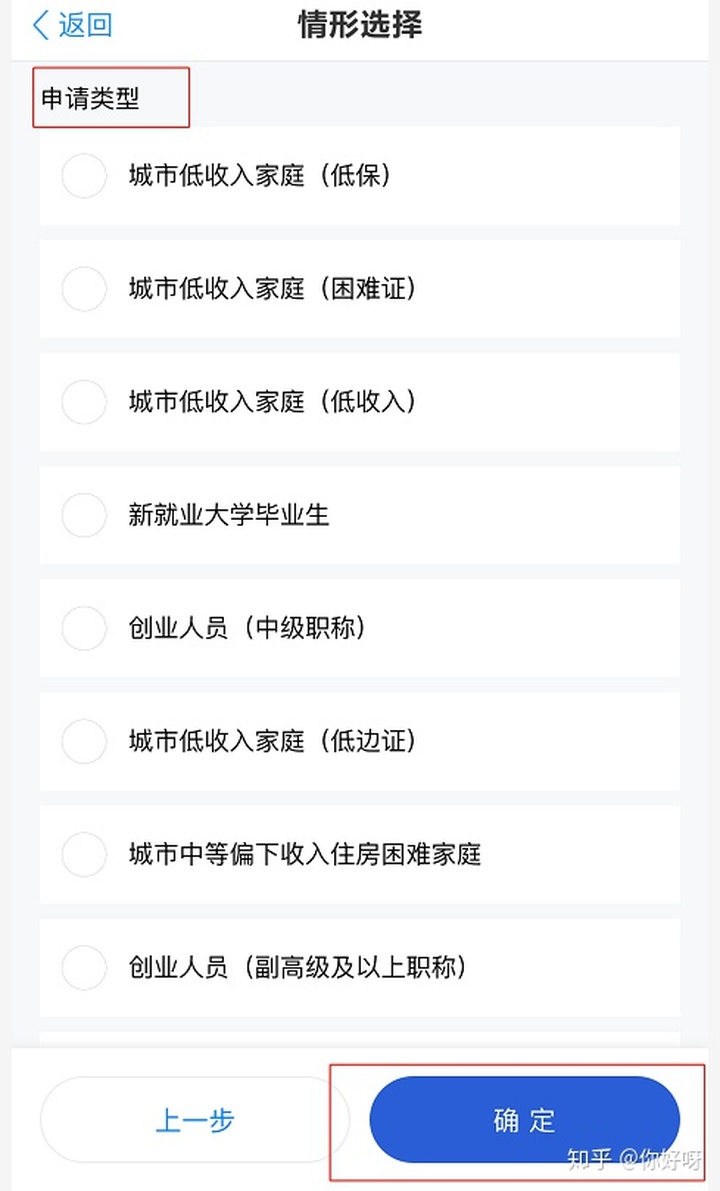Return to previous step with 上一步
Viewport: 720px width, 1191px height.
point(194,1120)
